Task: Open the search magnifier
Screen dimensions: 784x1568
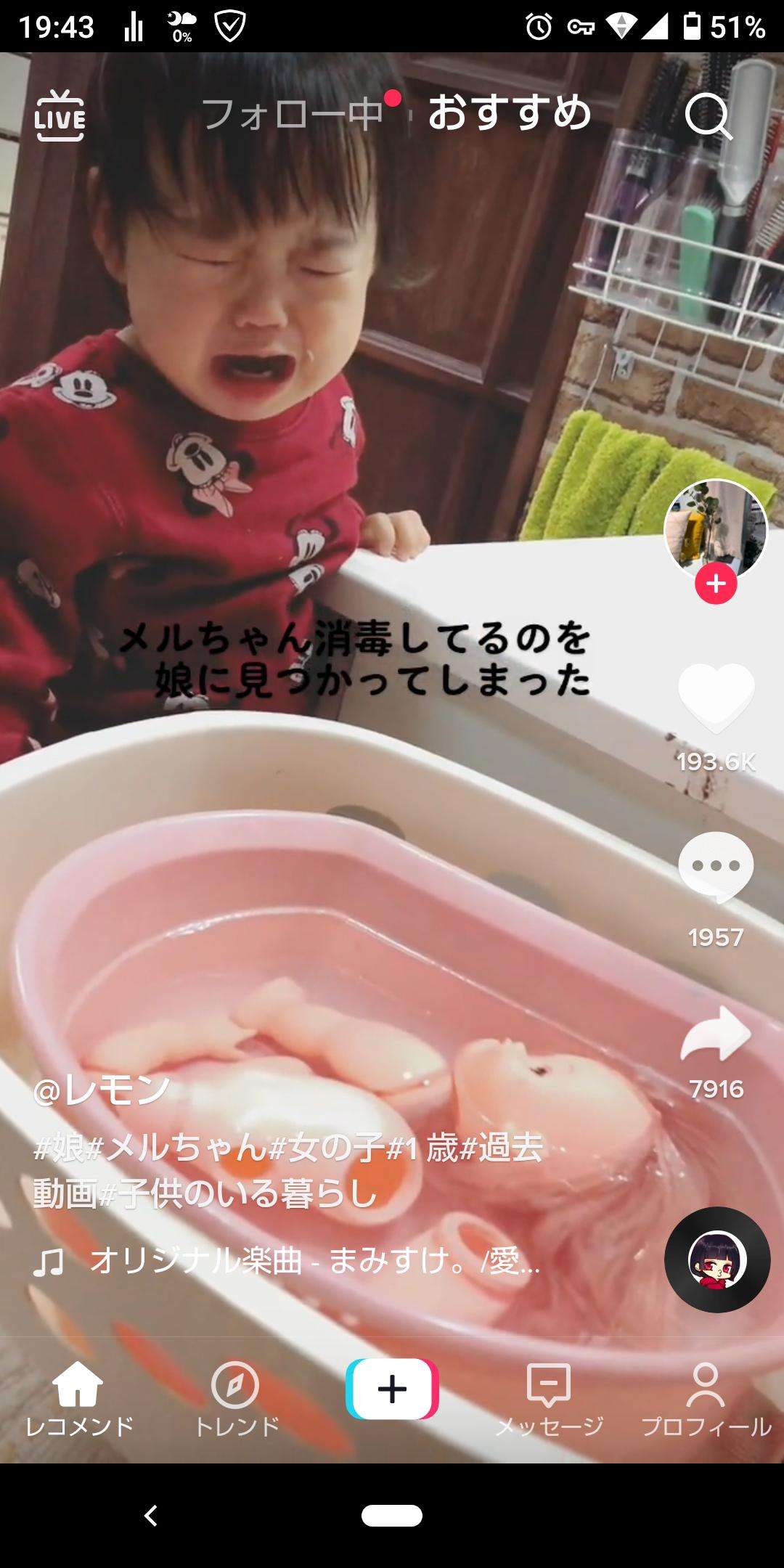Action: click(708, 116)
